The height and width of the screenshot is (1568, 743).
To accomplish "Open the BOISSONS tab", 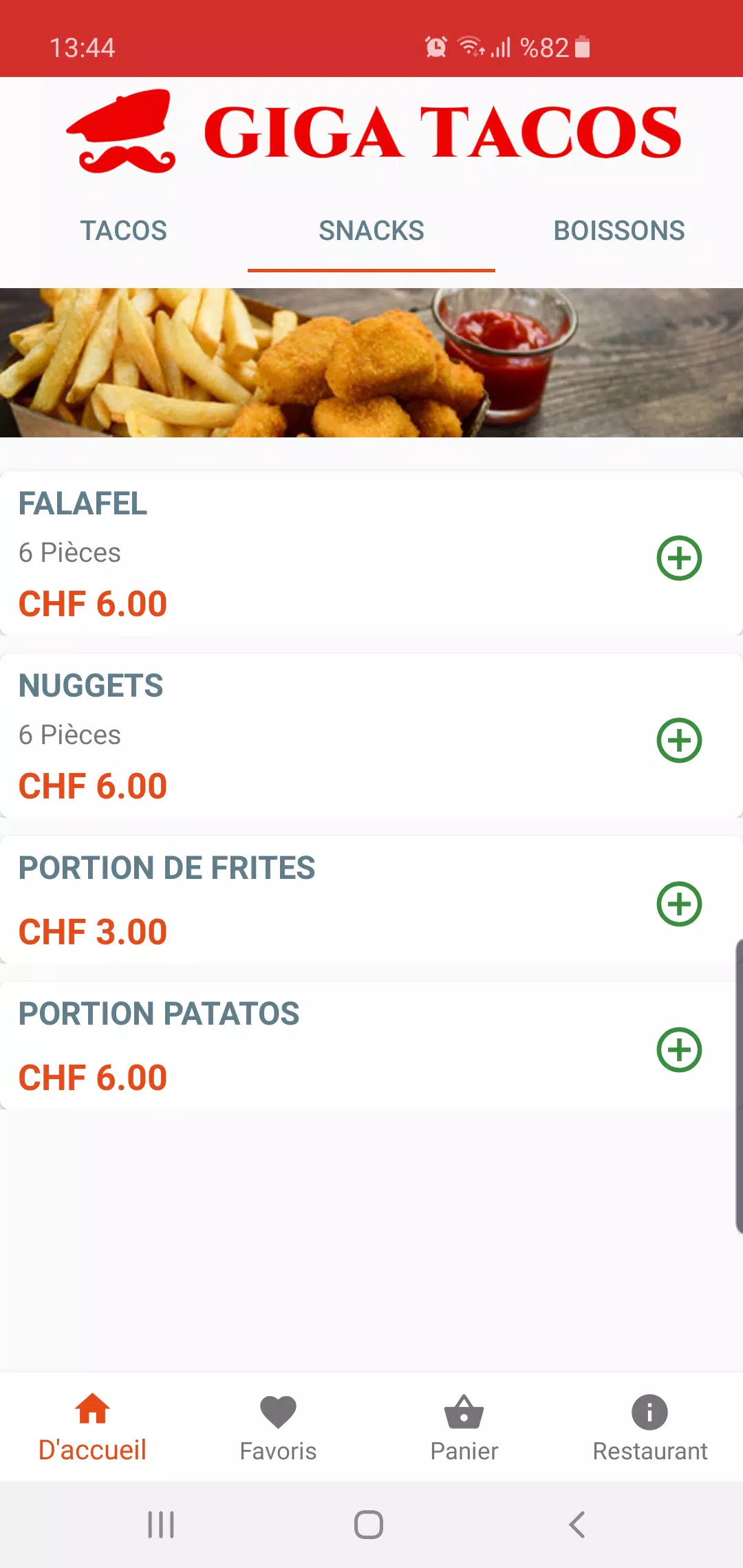I will coord(619,231).
